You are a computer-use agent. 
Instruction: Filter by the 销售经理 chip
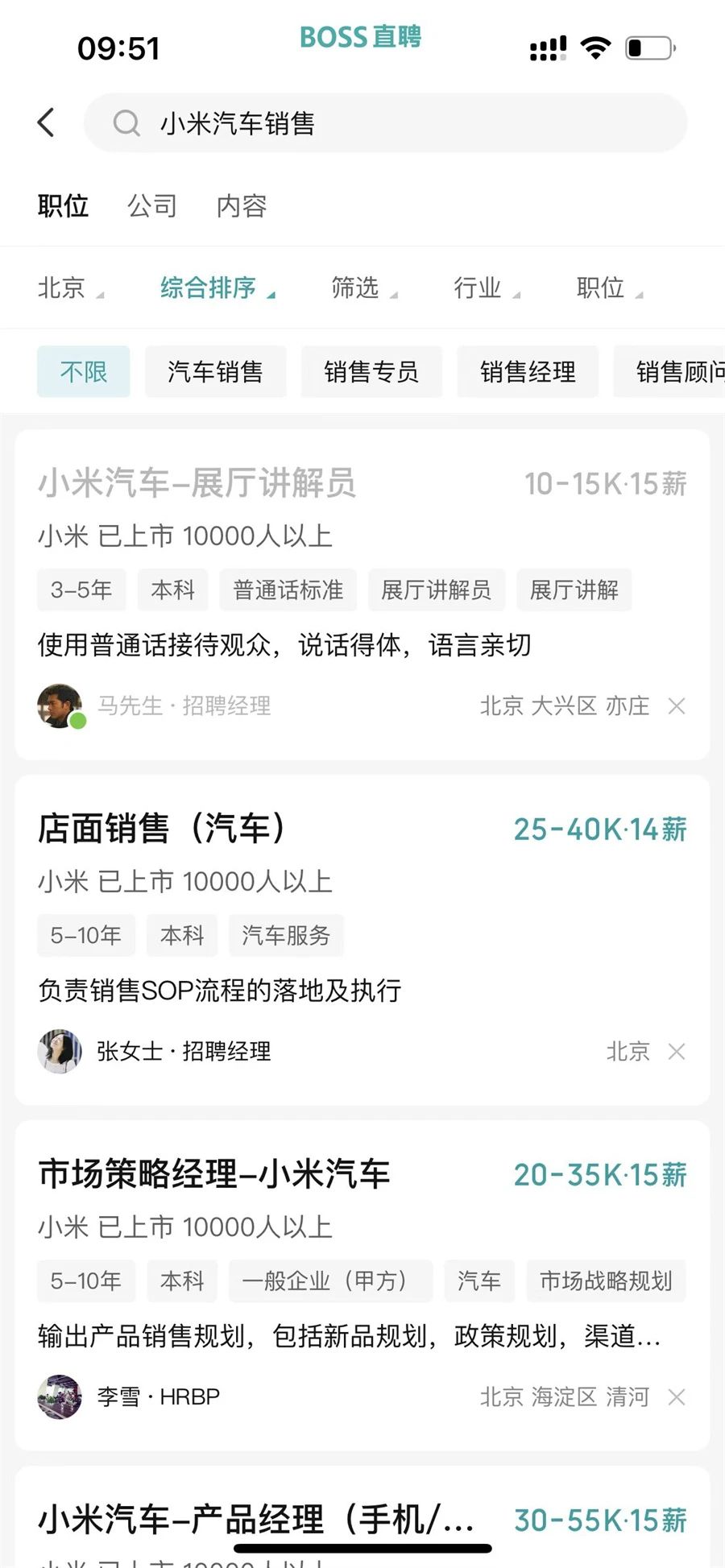coord(528,371)
